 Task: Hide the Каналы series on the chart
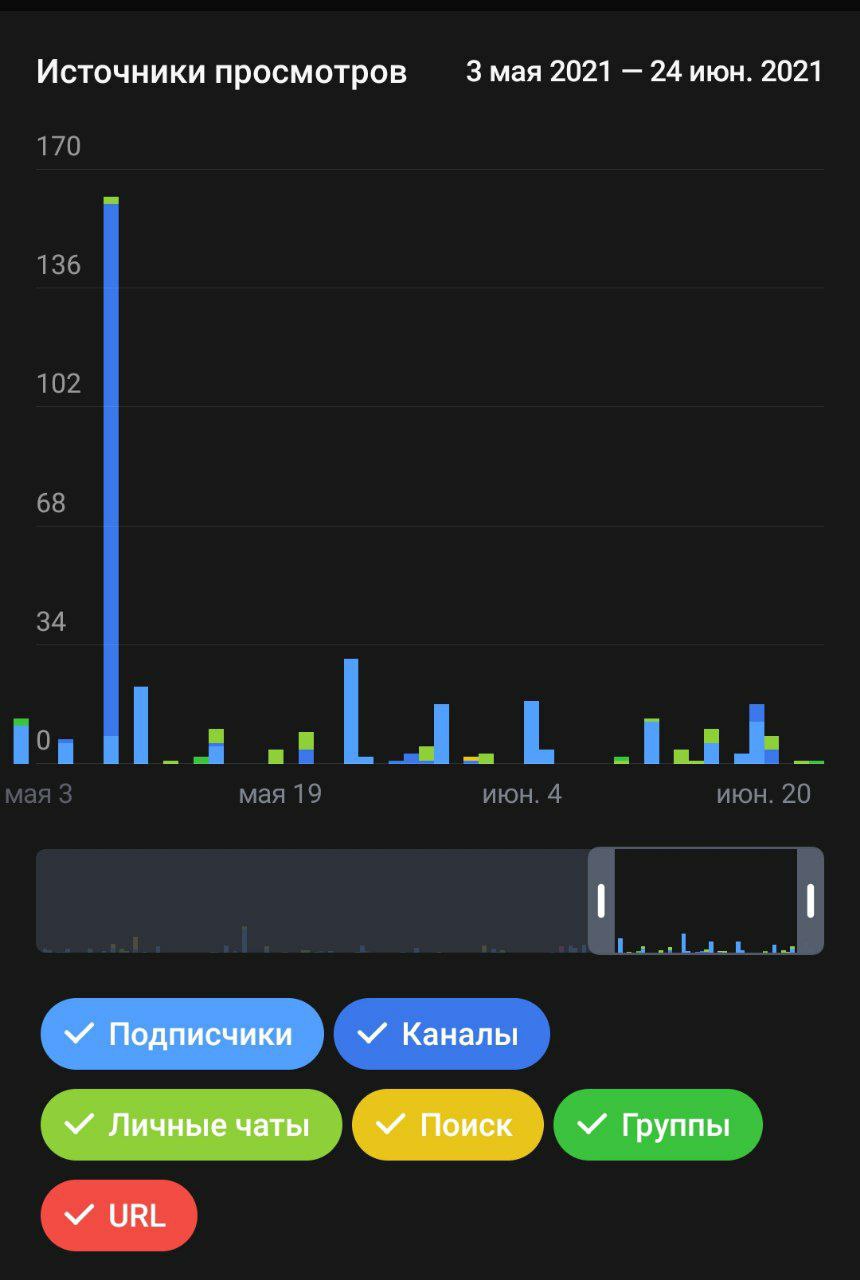point(441,1034)
